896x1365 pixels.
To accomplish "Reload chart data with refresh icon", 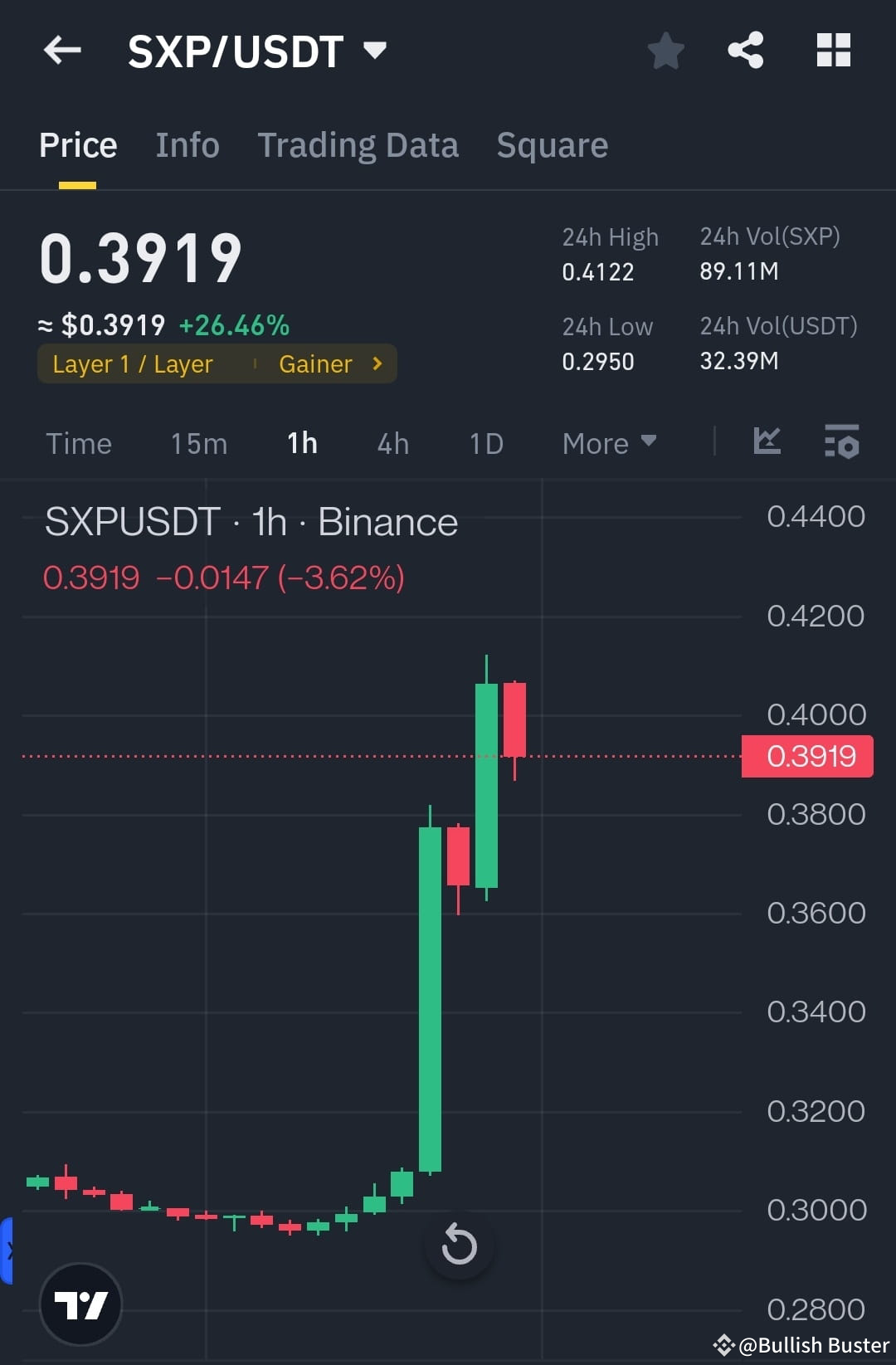I will pyautogui.click(x=459, y=1244).
